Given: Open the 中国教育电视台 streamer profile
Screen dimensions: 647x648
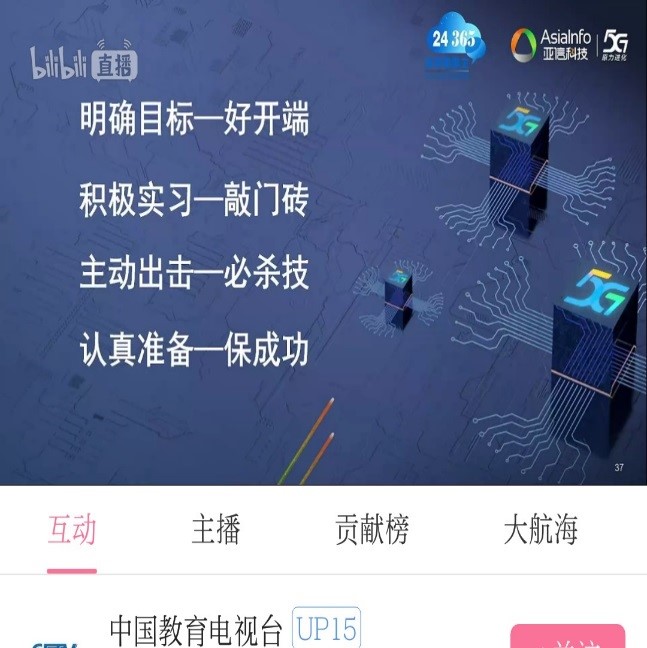Looking at the screenshot, I should (x=196, y=632).
